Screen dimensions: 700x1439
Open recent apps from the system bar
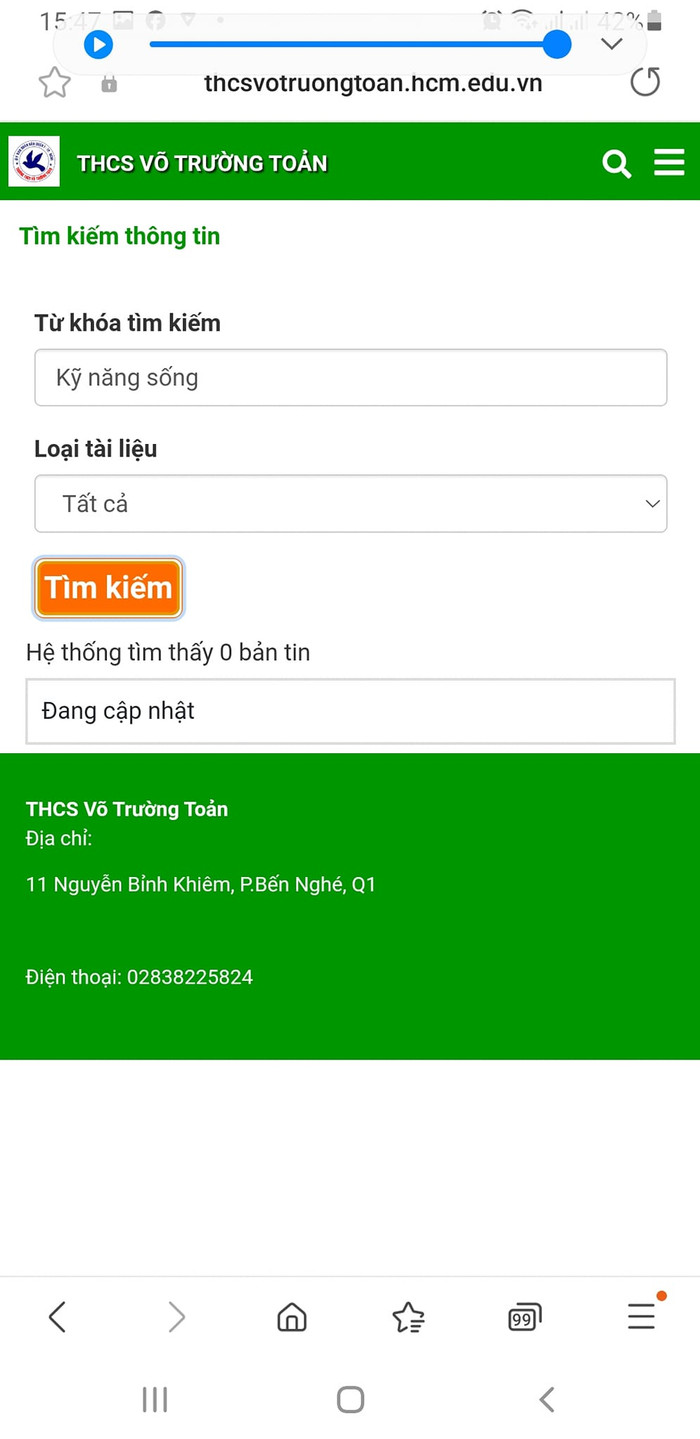tap(155, 1399)
